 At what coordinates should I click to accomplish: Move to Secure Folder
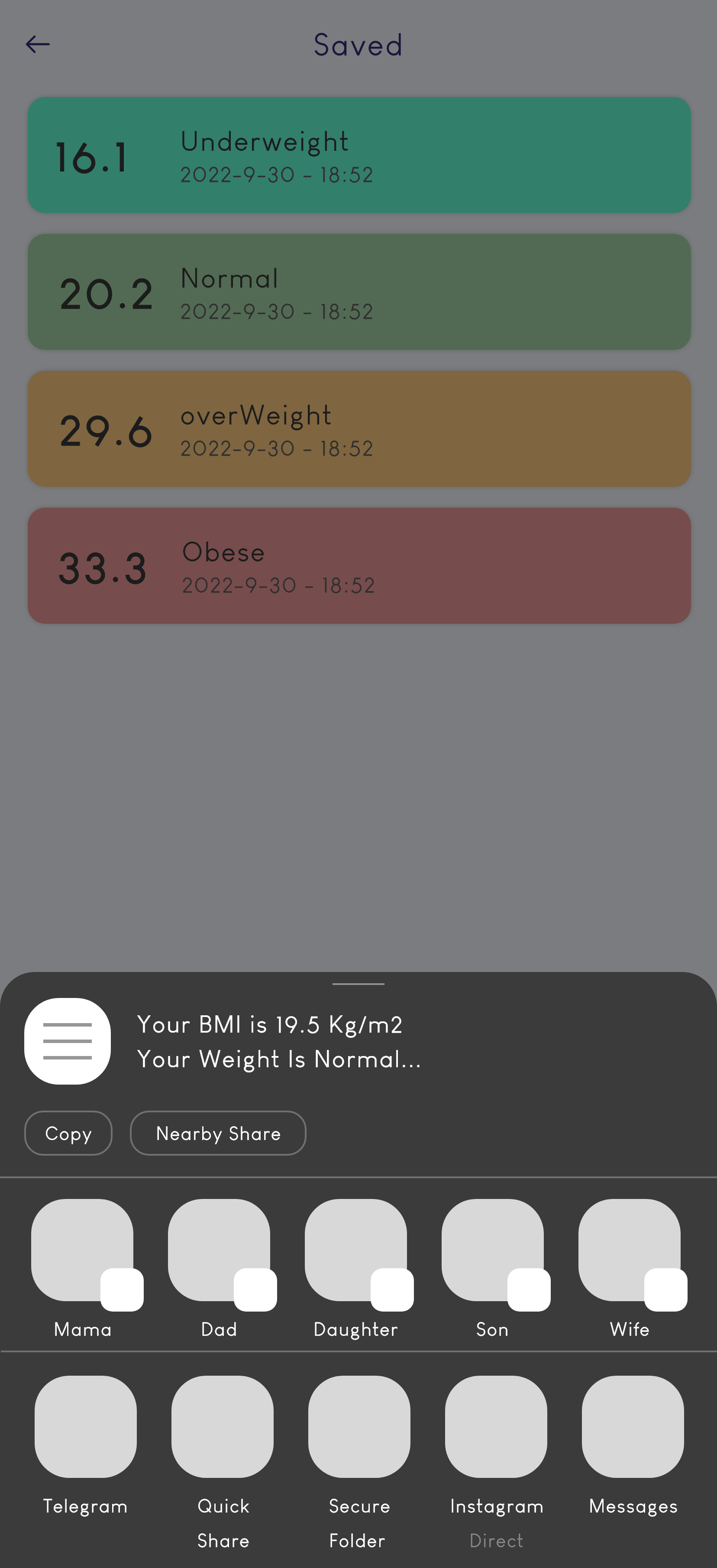359,1426
